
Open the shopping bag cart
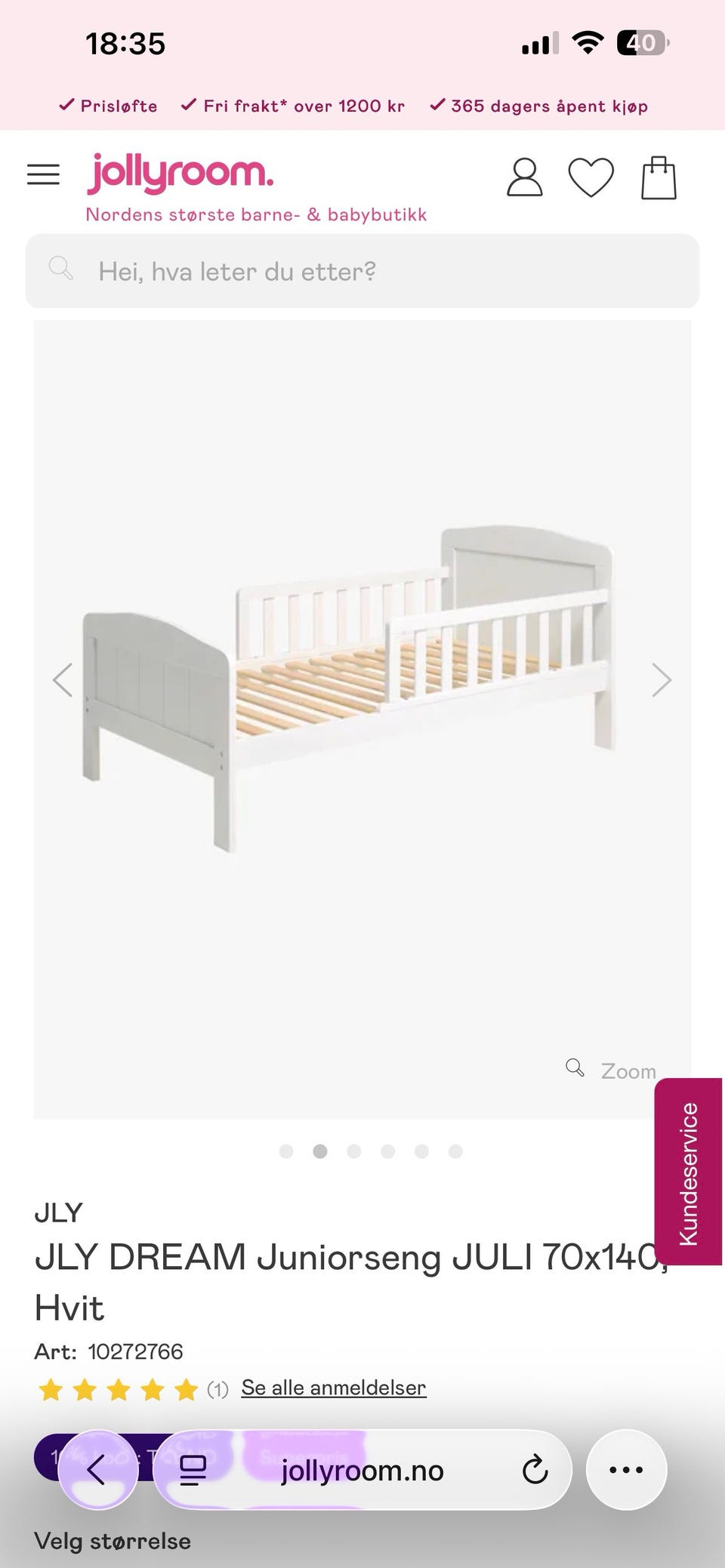click(659, 178)
